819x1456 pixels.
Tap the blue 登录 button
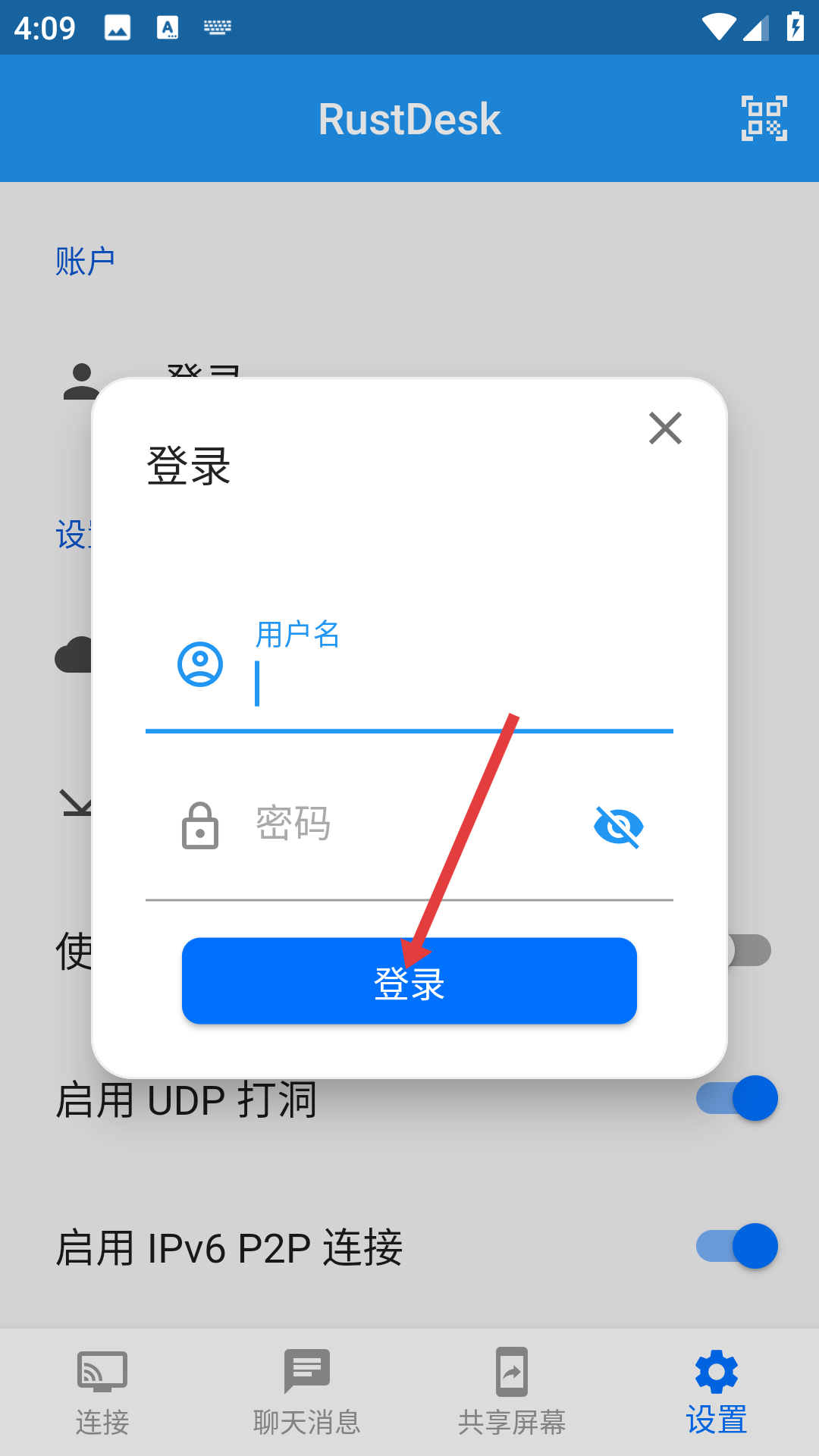tap(409, 981)
